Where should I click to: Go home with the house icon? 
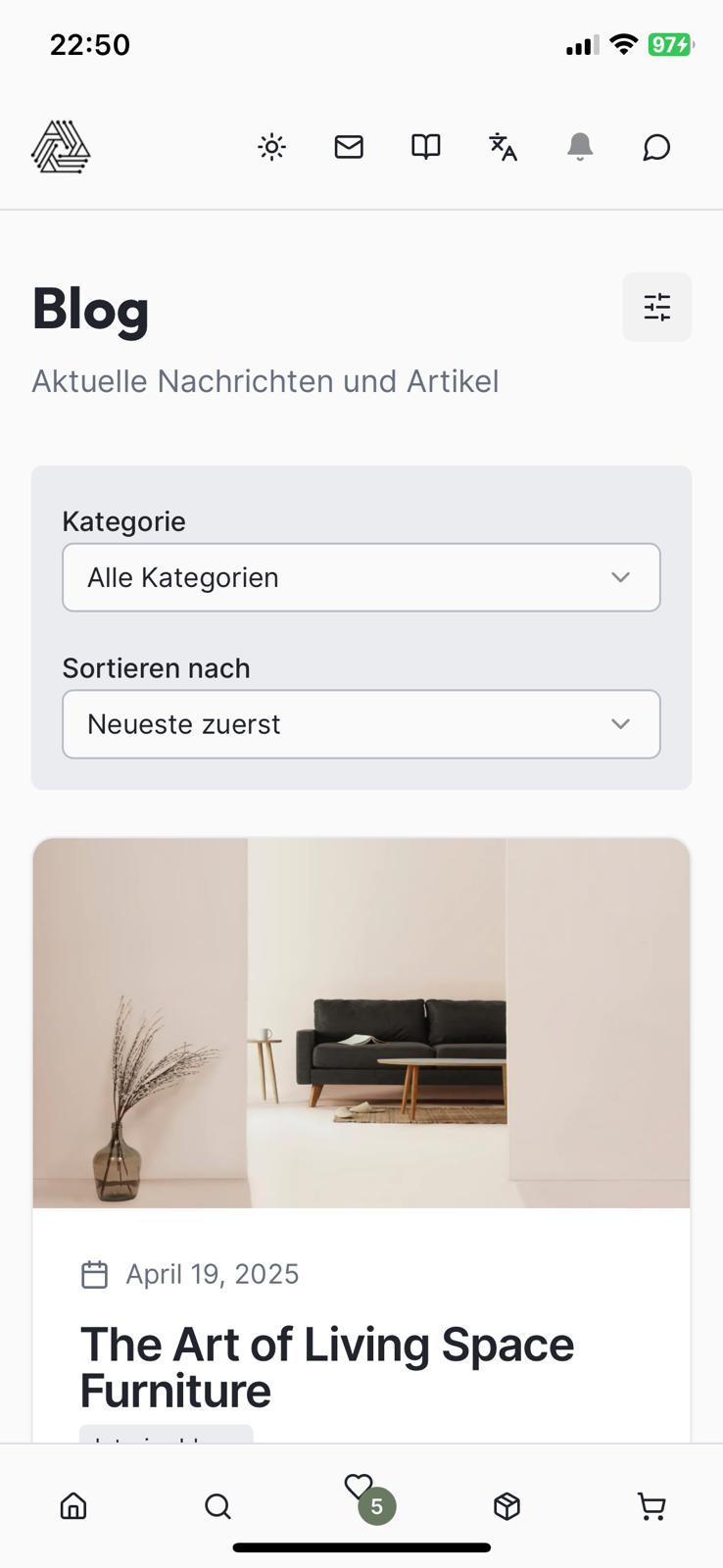[x=72, y=1506]
